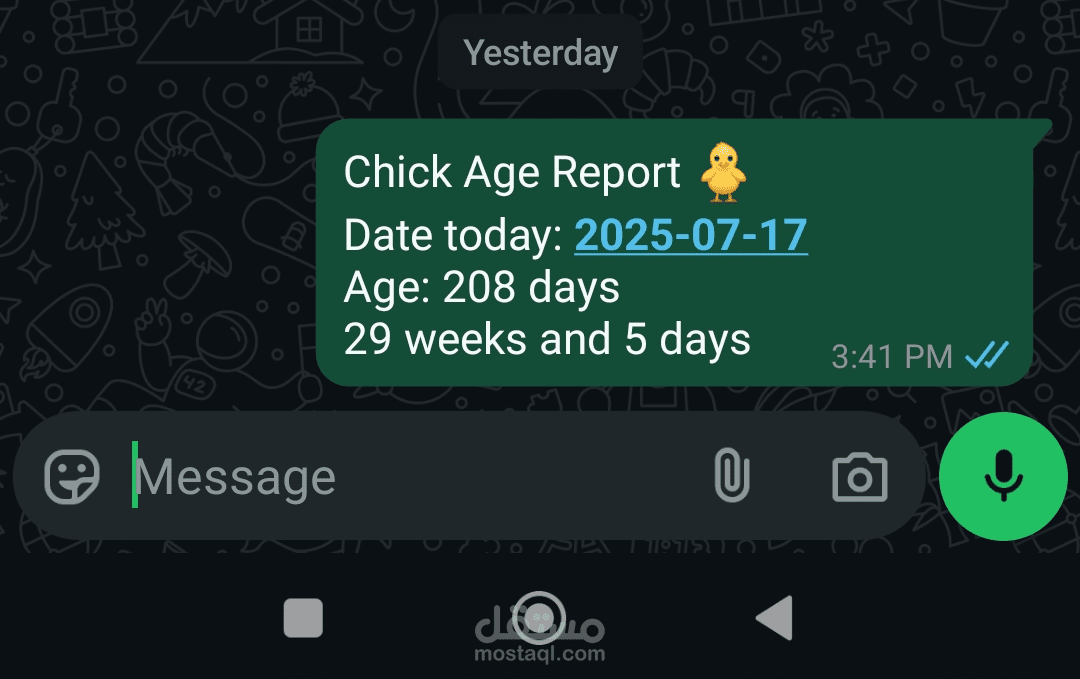1080x679 pixels.
Task: Open the 2025-07-17 date link
Action: 690,235
